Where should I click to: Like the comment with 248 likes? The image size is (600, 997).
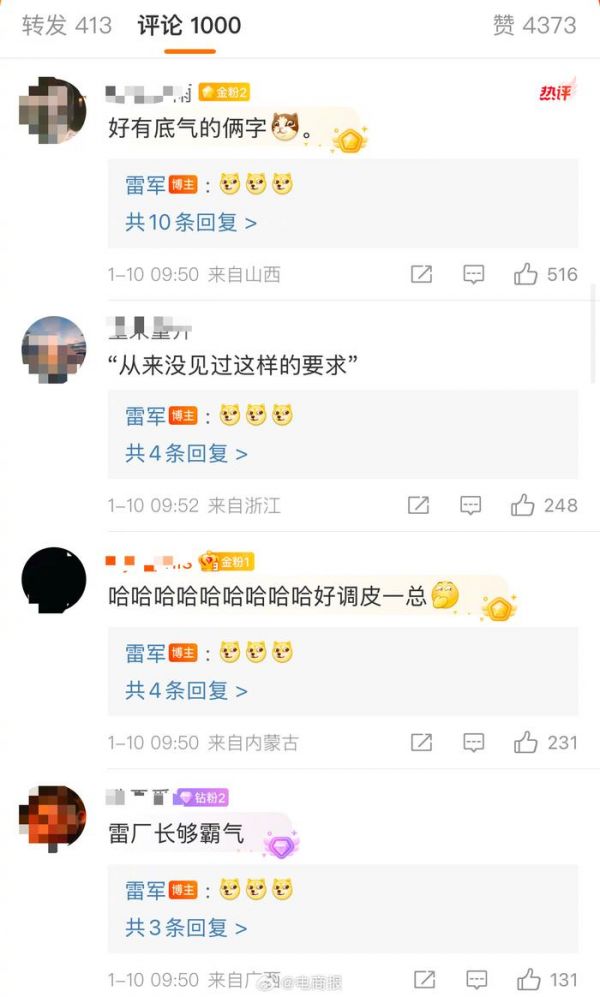pos(523,505)
